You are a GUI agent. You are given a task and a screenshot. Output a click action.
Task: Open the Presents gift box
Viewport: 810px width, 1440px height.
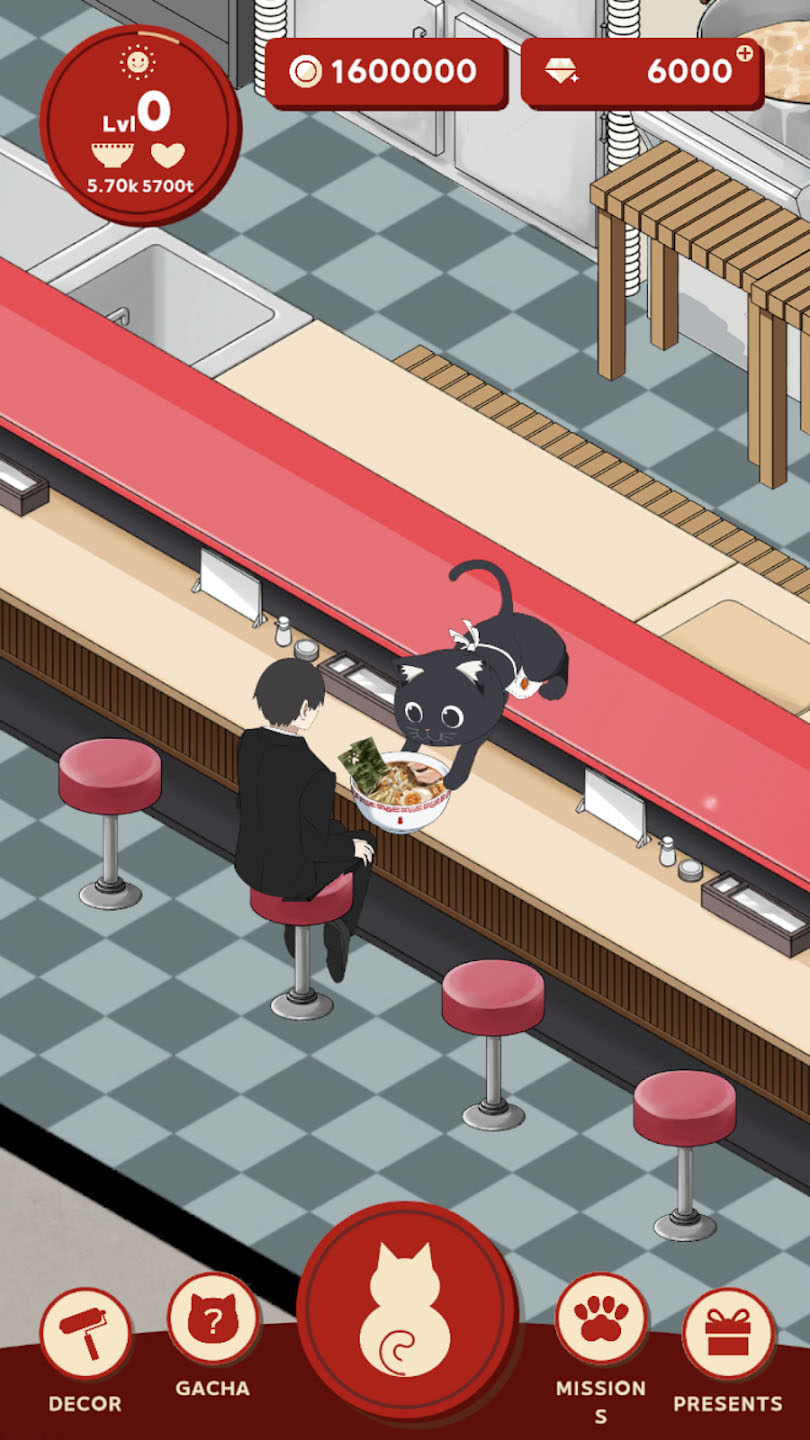pyautogui.click(x=728, y=1334)
